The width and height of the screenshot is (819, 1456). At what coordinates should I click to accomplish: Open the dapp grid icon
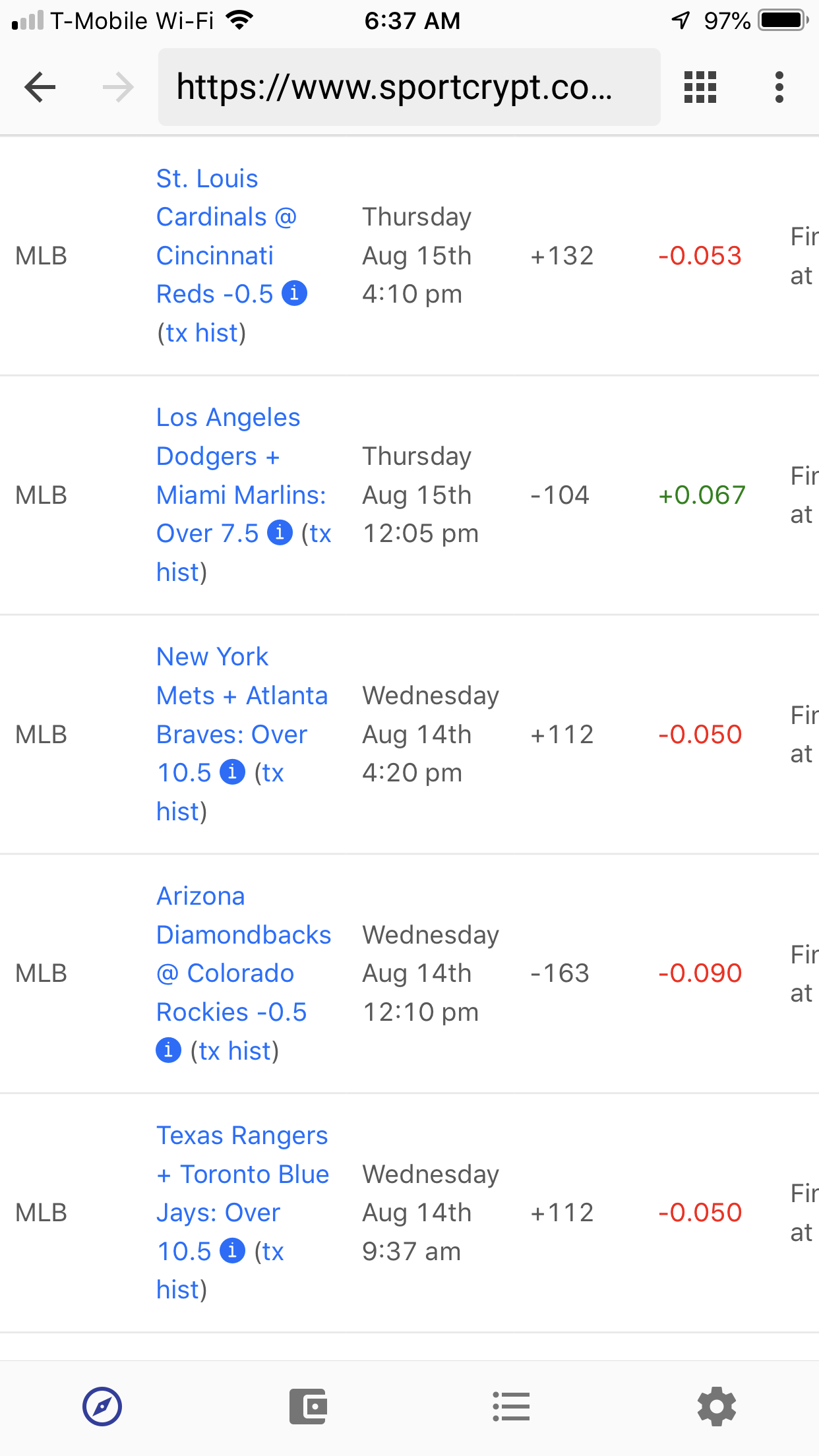(x=700, y=87)
